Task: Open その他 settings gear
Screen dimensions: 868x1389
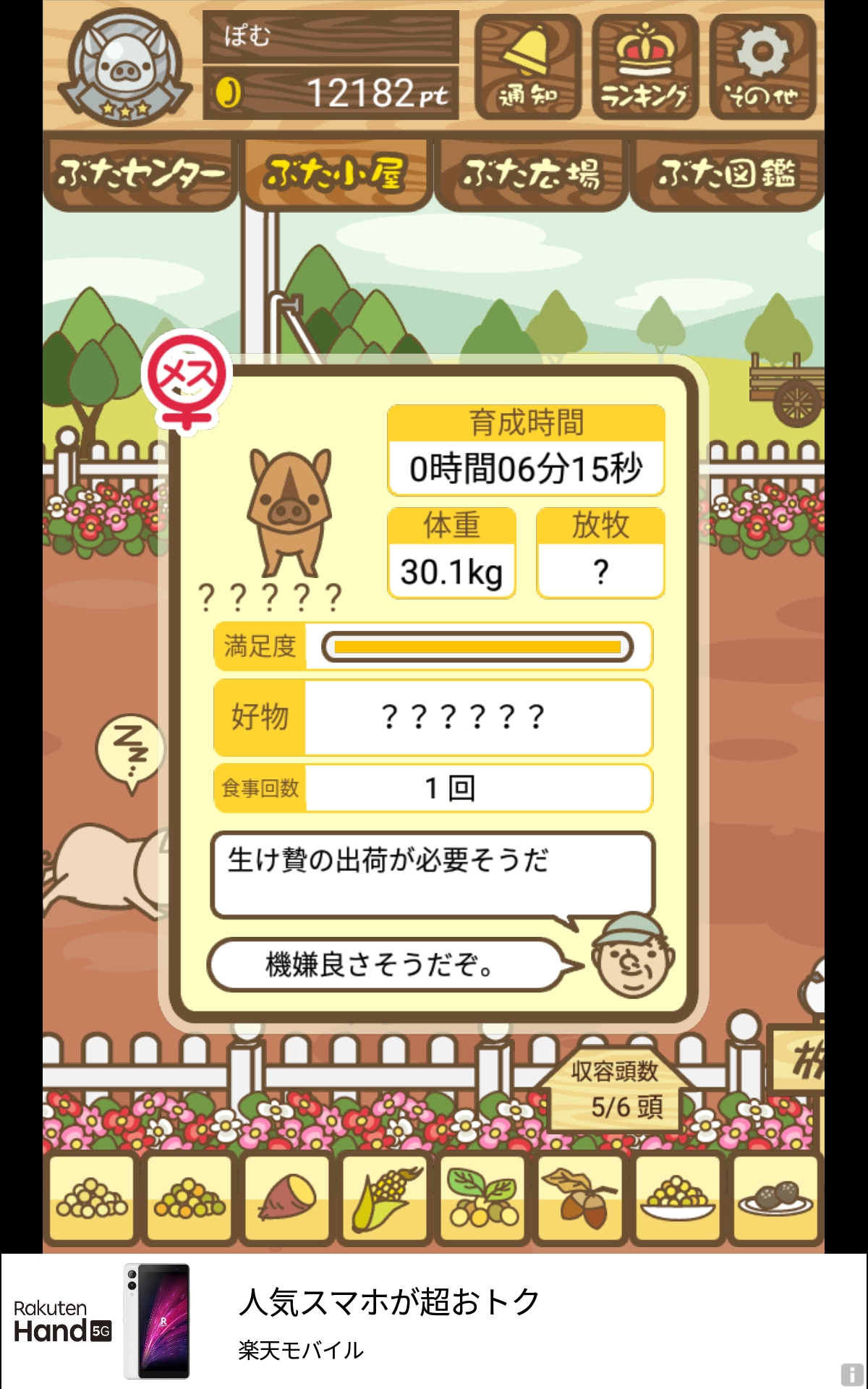Action: tap(763, 67)
